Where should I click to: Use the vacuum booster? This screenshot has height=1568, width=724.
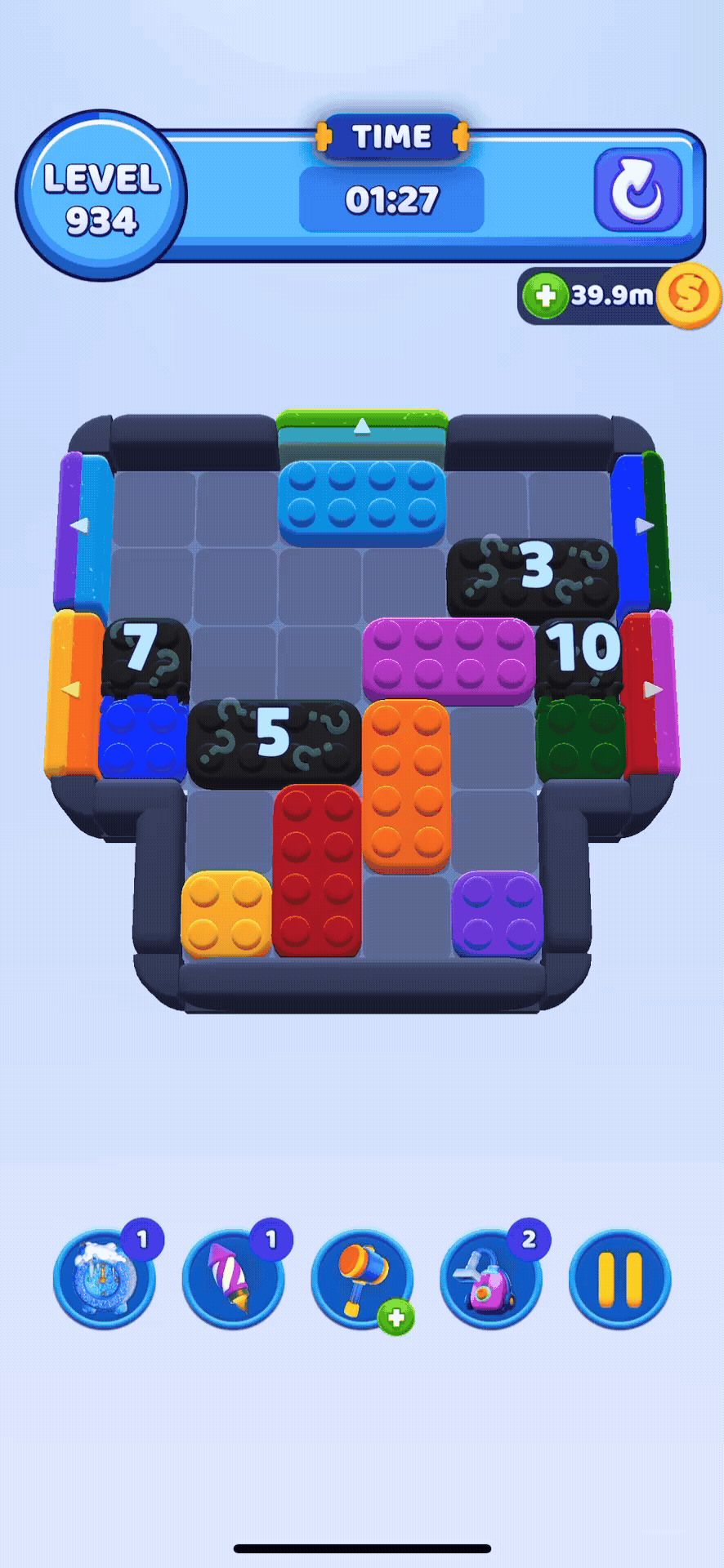pos(491,1277)
